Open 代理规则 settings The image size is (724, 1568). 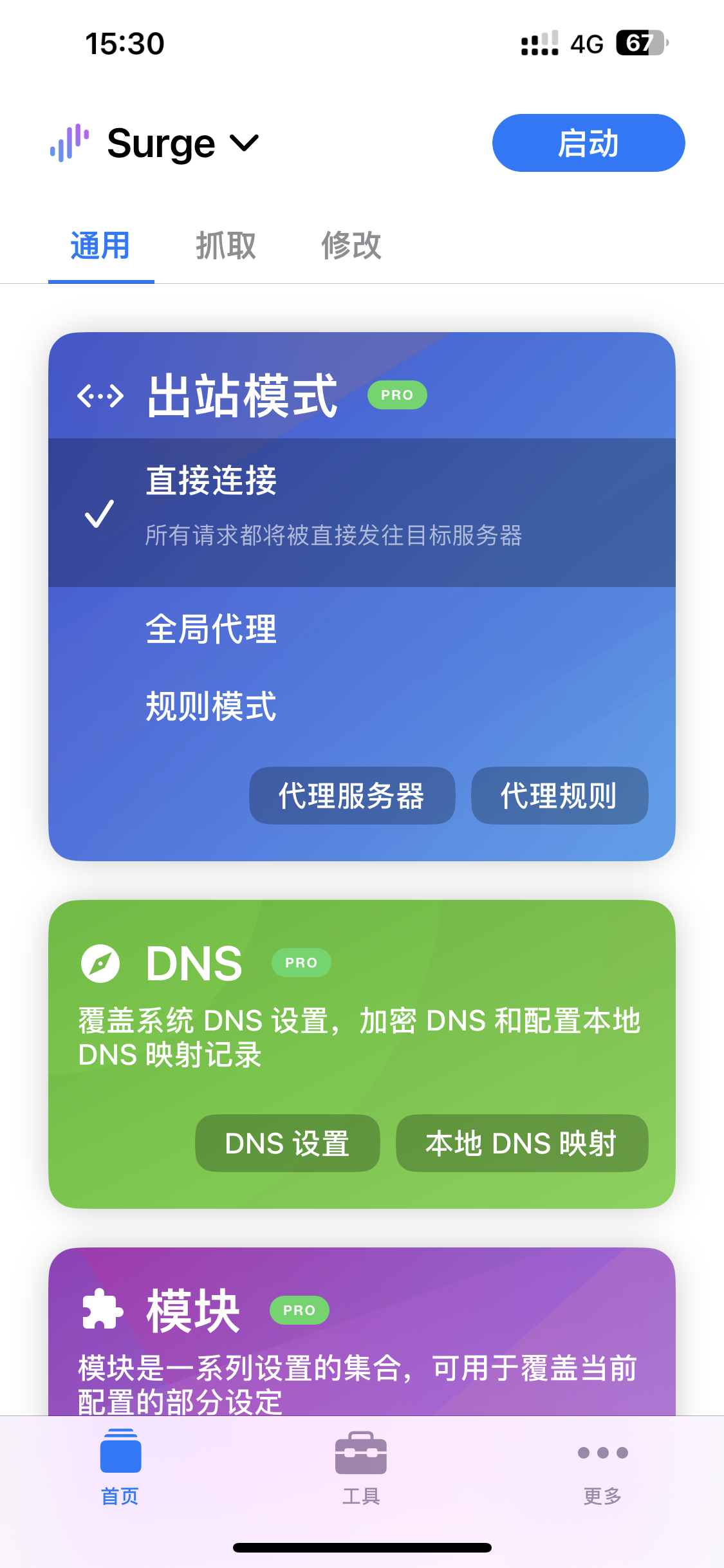pyautogui.click(x=559, y=796)
